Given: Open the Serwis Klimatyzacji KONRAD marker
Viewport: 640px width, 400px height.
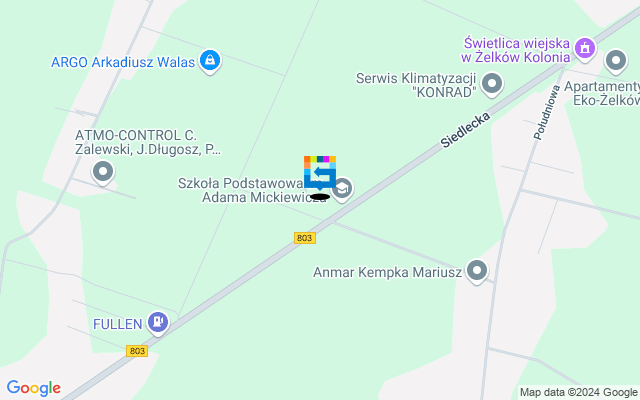Looking at the screenshot, I should (x=491, y=84).
